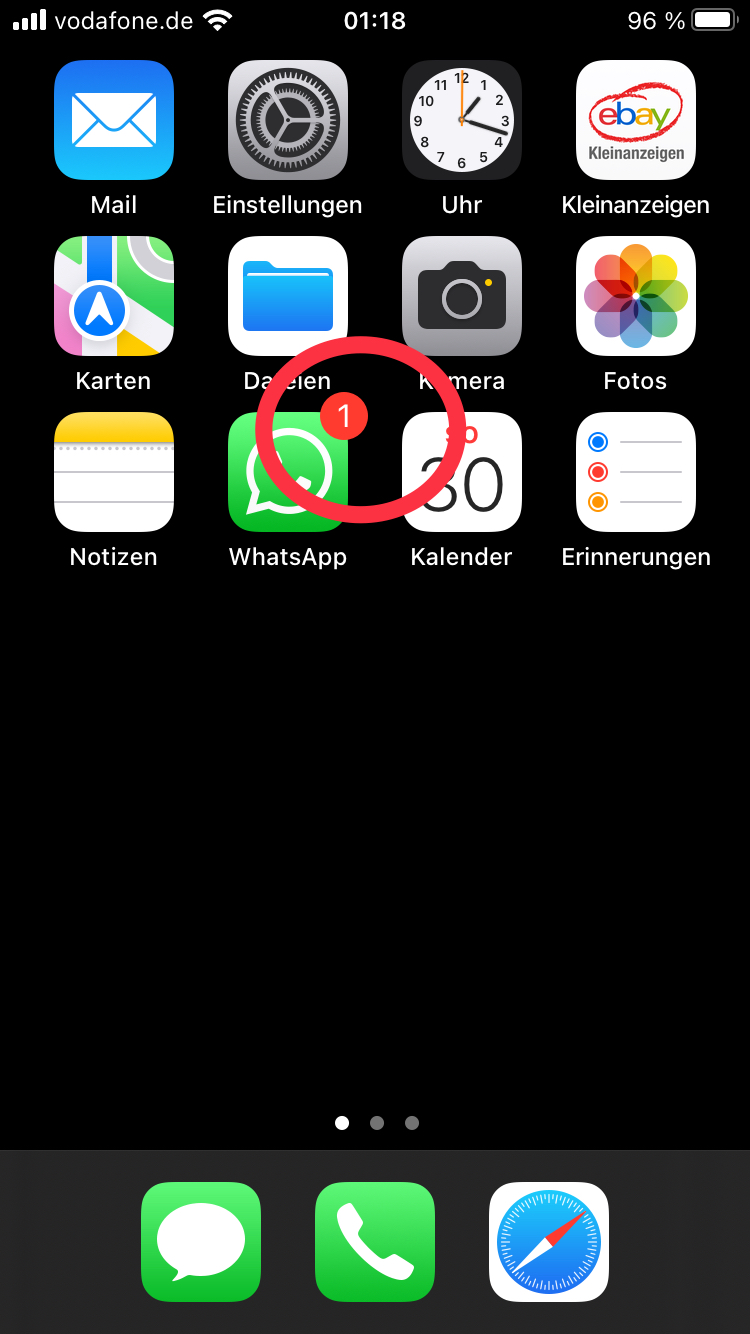Open eBay Kleinanzeigen app
750x1334 pixels.
pyautogui.click(x=636, y=120)
